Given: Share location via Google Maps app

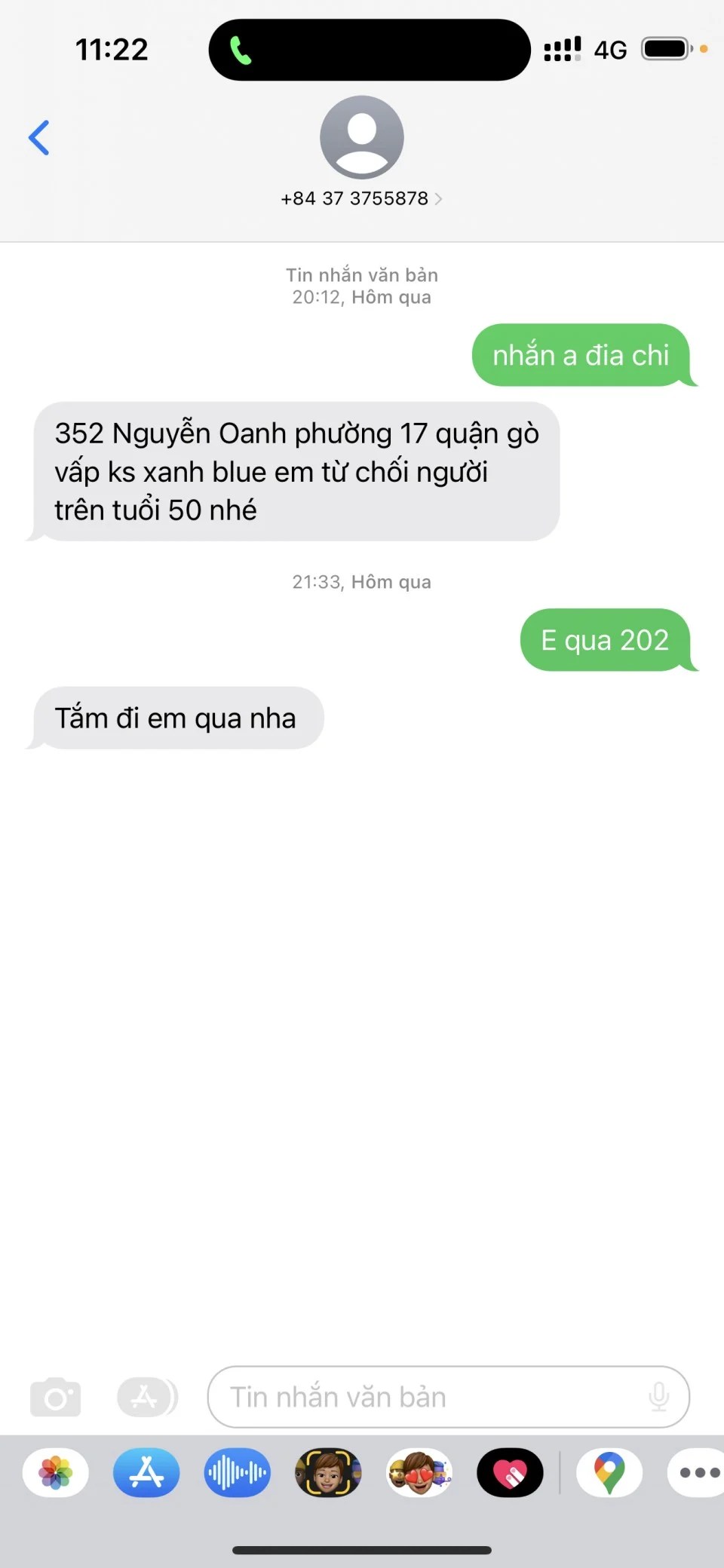Looking at the screenshot, I should (x=609, y=1472).
